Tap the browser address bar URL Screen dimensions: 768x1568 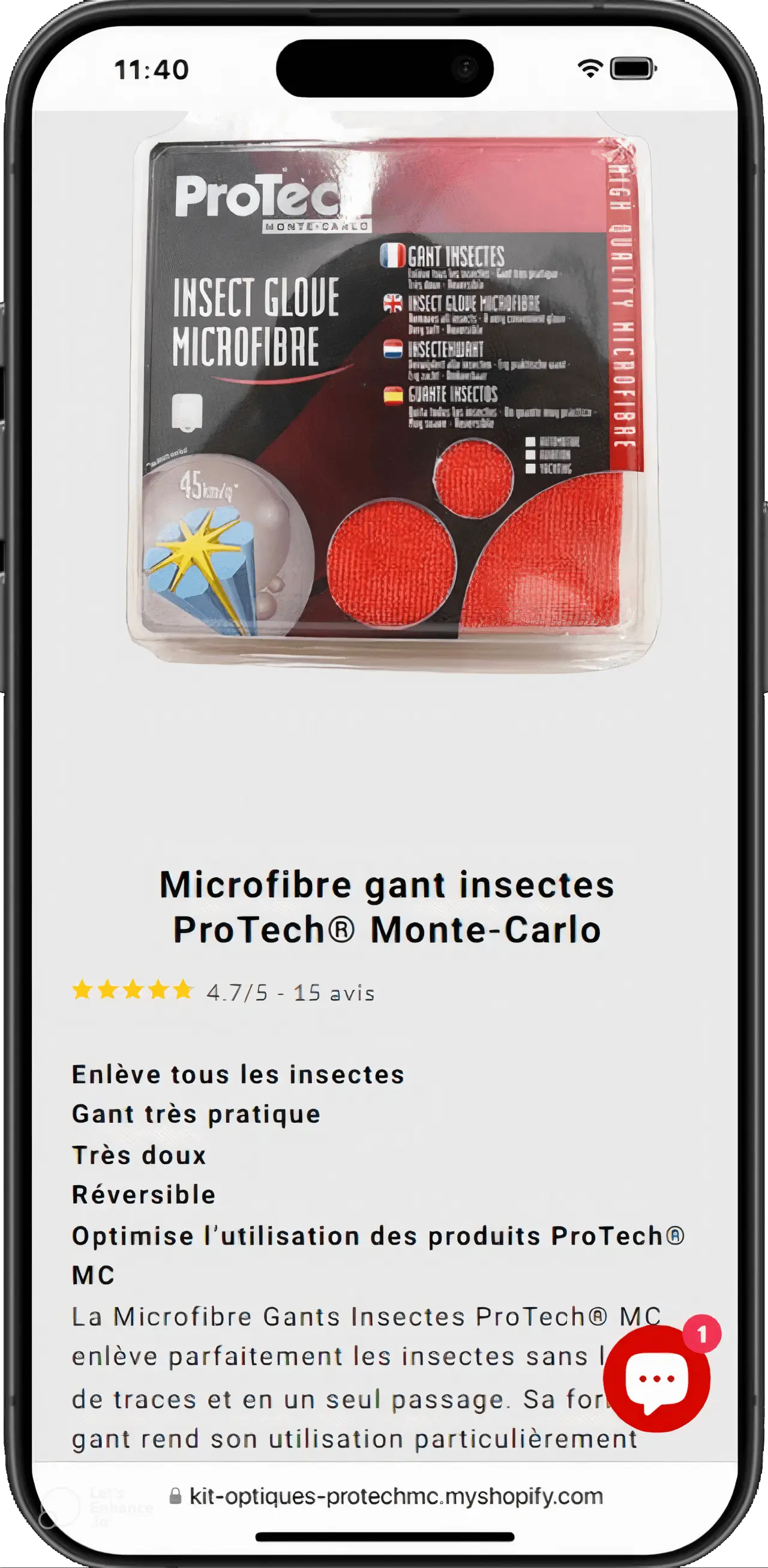(395, 1496)
